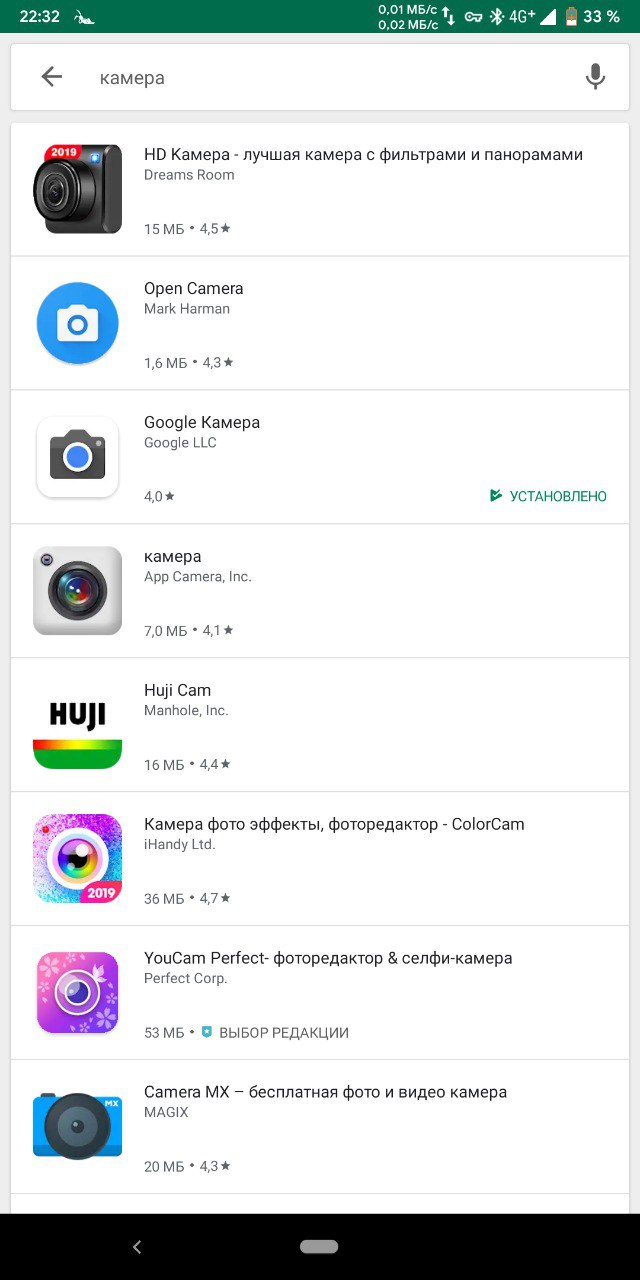This screenshot has width=640, height=1280.
Task: Tap the back arrow in search bar
Action: (51, 77)
